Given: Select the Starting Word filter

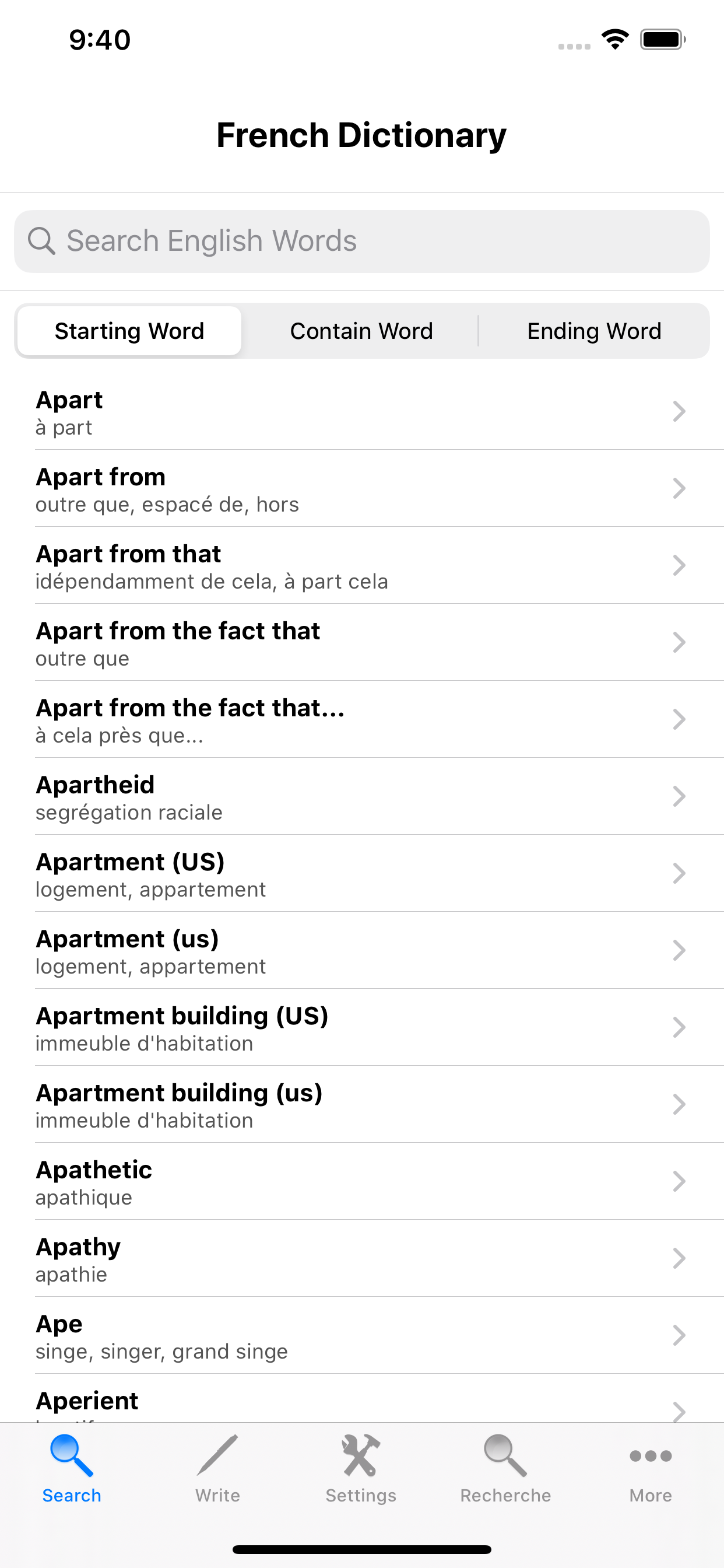Looking at the screenshot, I should pyautogui.click(x=129, y=331).
